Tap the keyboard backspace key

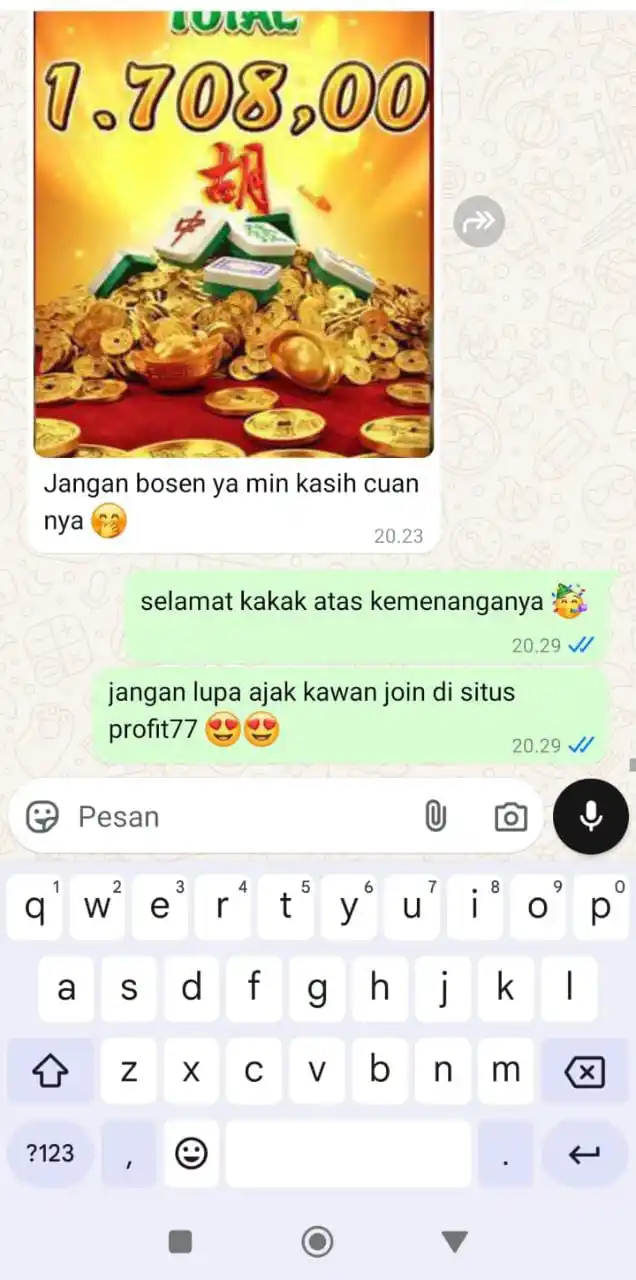click(x=584, y=1072)
